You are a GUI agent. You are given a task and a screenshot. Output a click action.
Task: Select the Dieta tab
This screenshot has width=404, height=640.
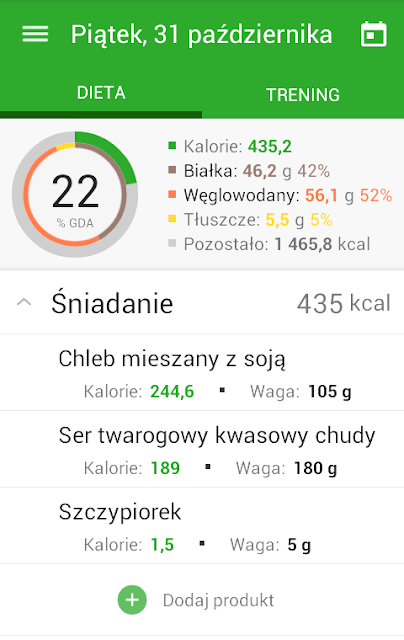click(x=101, y=93)
